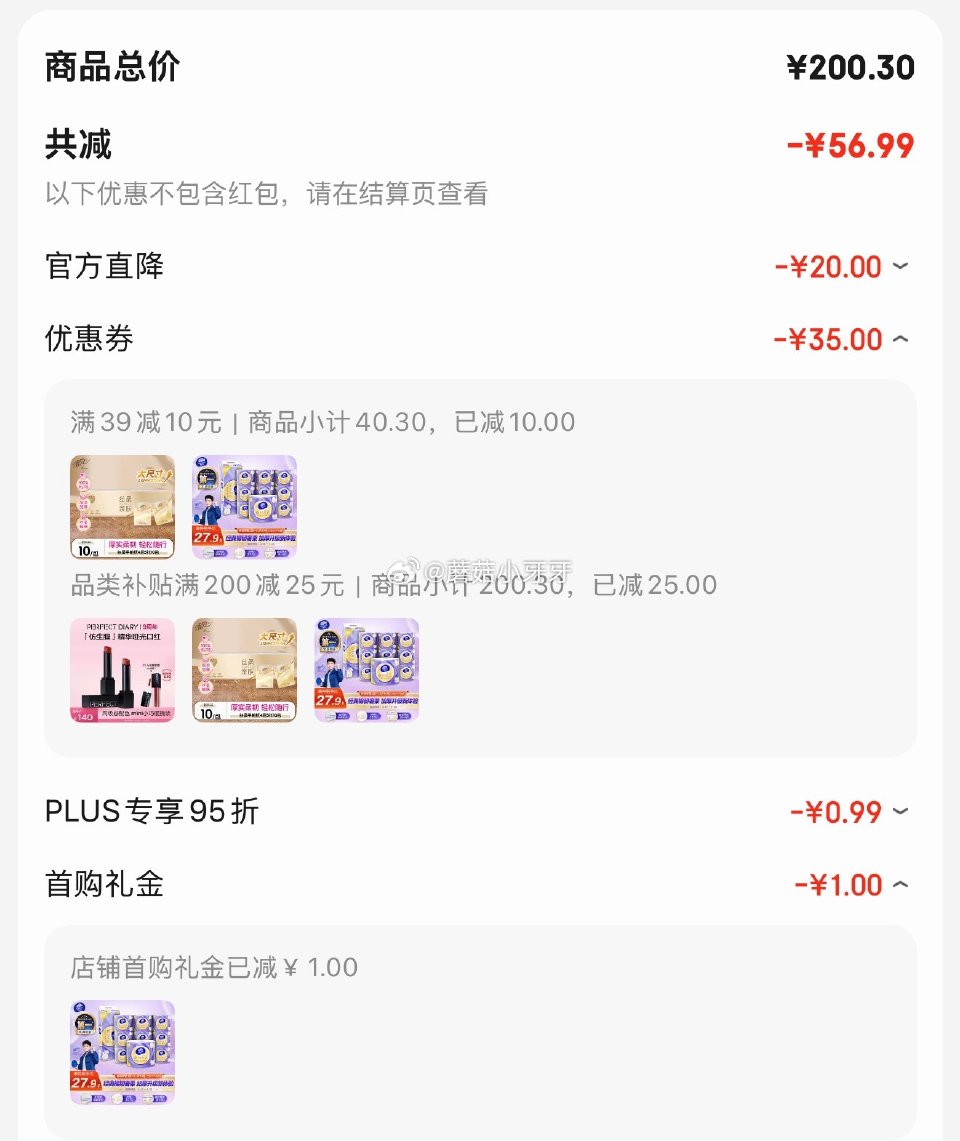Select the Perfect Diary lipstick thumbnail
960x1141 pixels.
[x=122, y=670]
